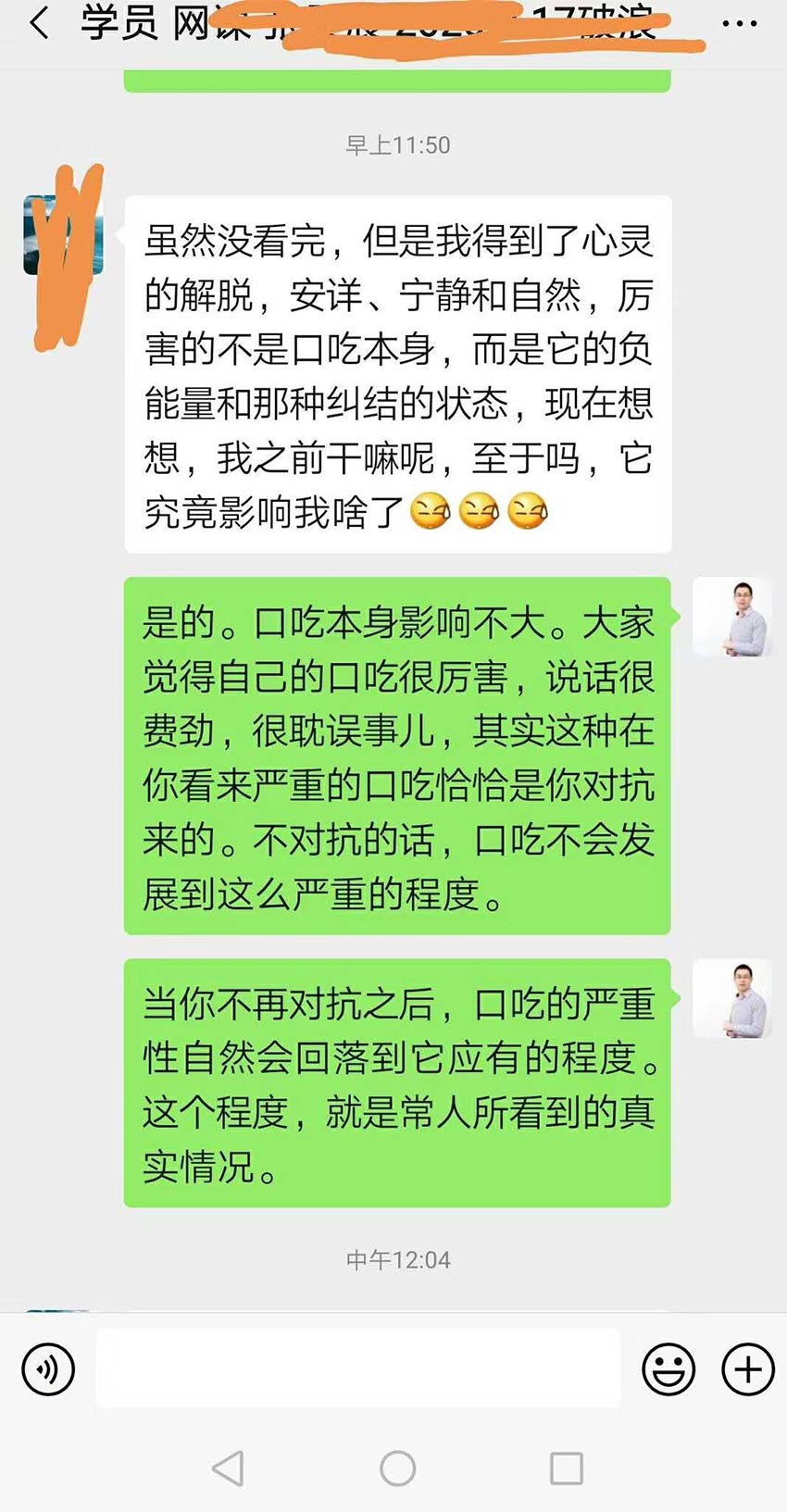Switch to voice message input
Viewport: 787px width, 1512px height.
tap(48, 1369)
